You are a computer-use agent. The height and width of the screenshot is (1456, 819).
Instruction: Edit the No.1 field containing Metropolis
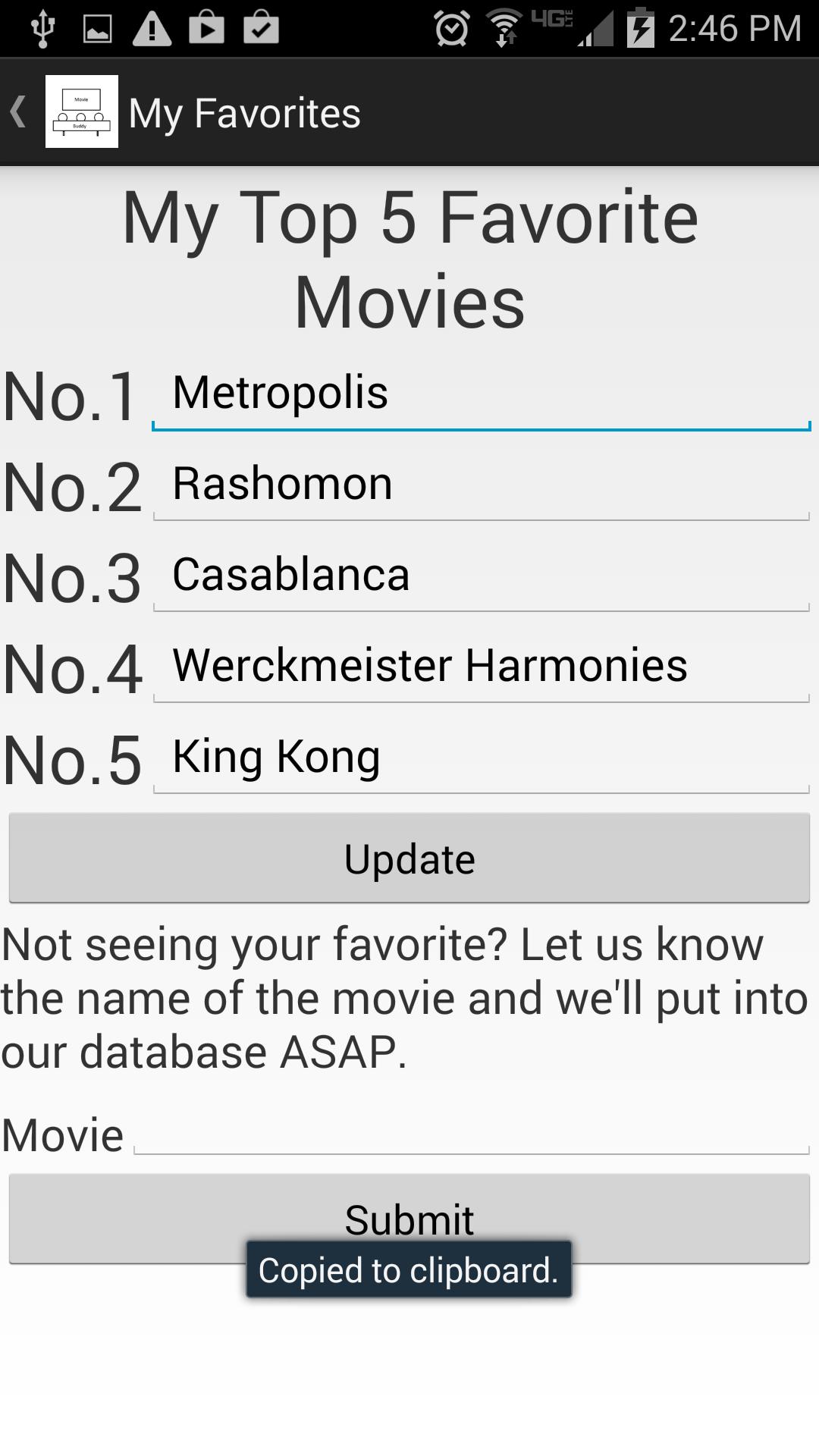(x=481, y=394)
